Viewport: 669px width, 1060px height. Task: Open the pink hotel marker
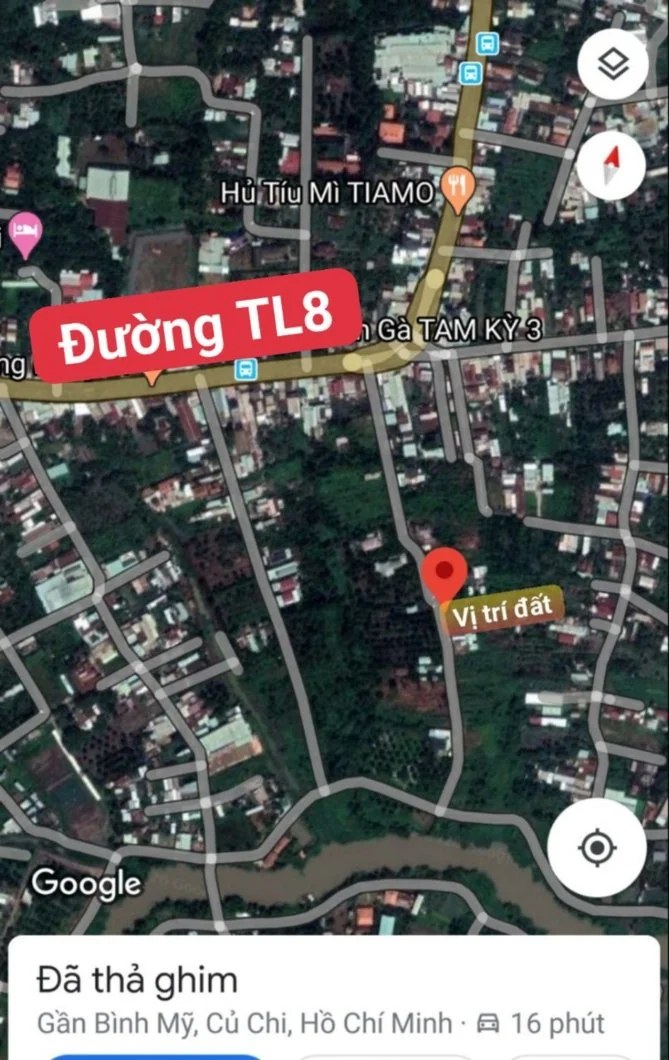pyautogui.click(x=23, y=234)
